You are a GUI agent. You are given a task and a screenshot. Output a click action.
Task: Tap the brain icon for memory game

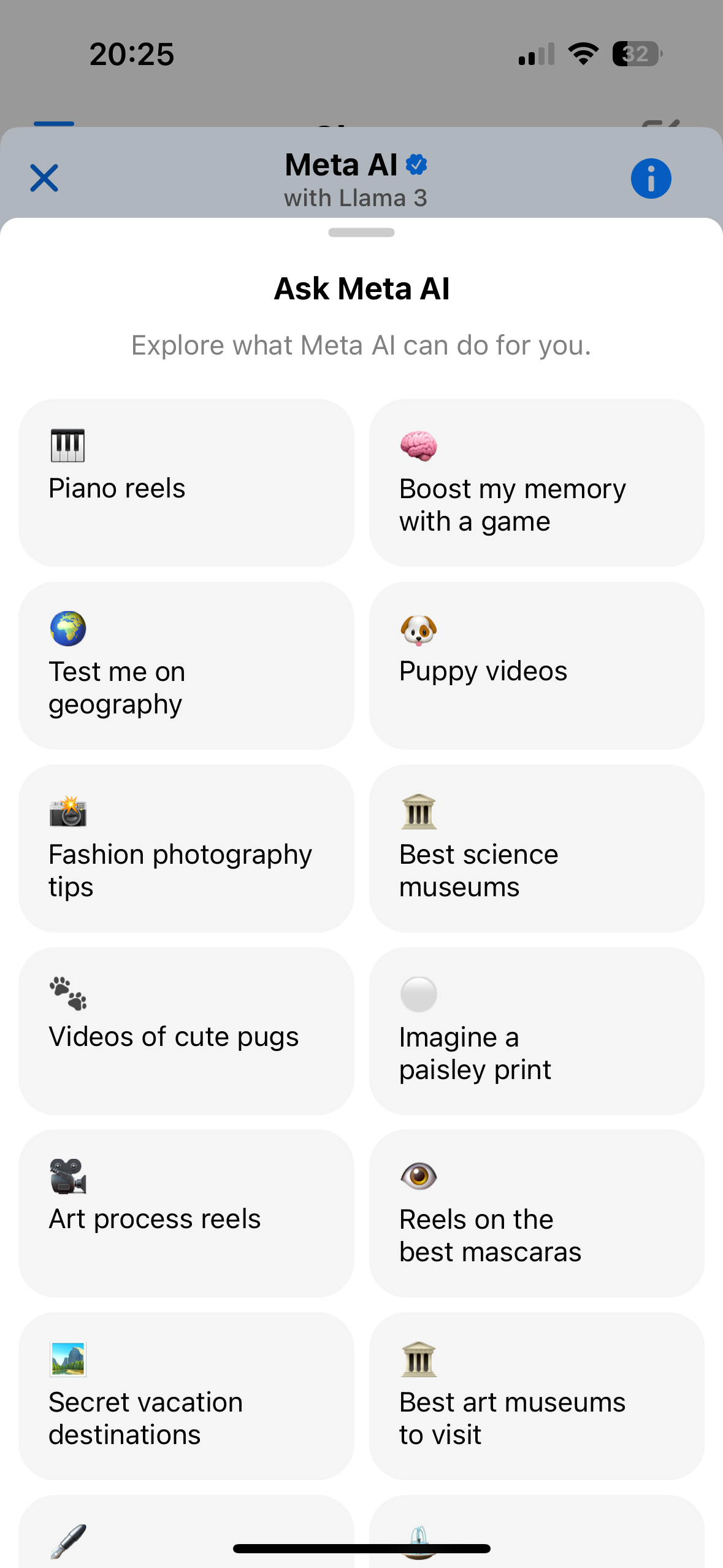(x=419, y=447)
